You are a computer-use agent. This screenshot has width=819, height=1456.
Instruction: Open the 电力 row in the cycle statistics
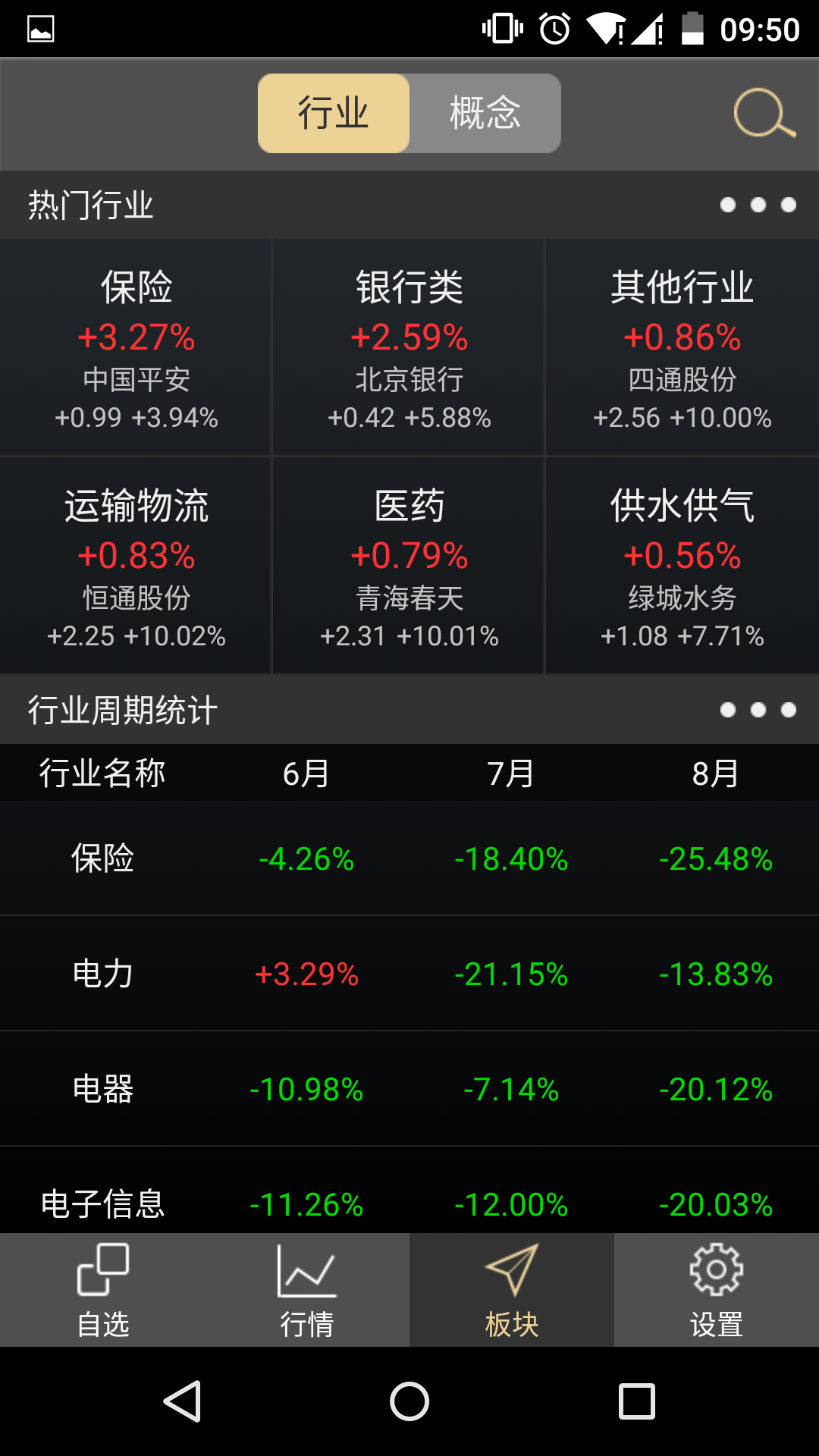409,974
